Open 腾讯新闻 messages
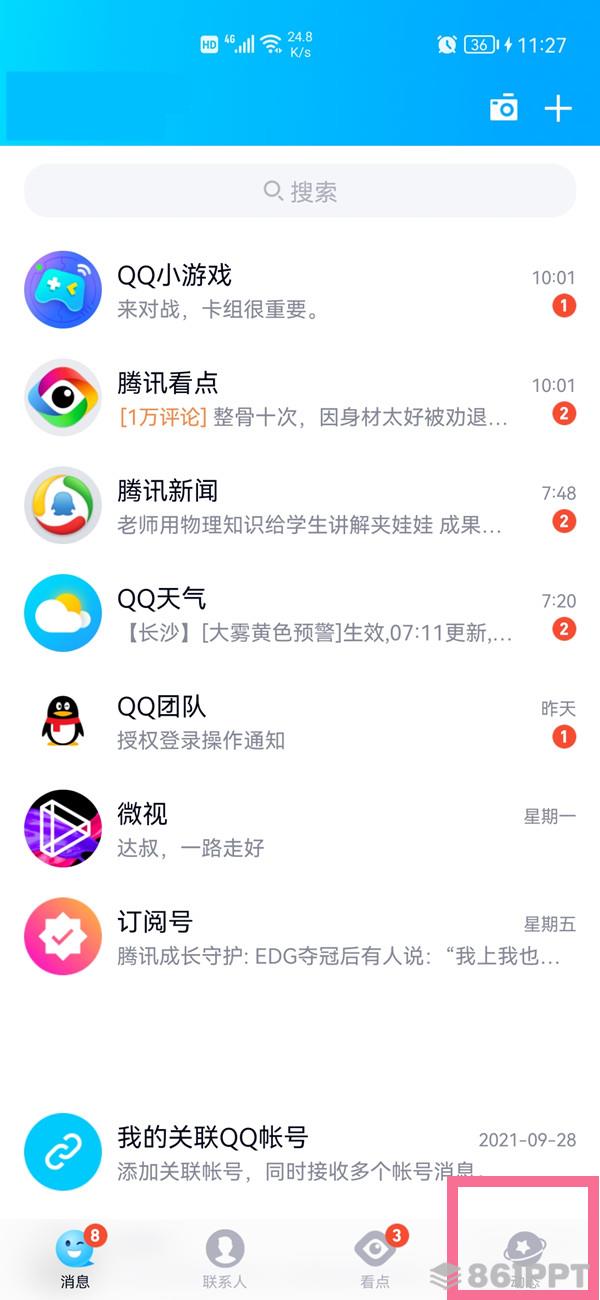This screenshot has height=1300, width=600. [x=300, y=506]
